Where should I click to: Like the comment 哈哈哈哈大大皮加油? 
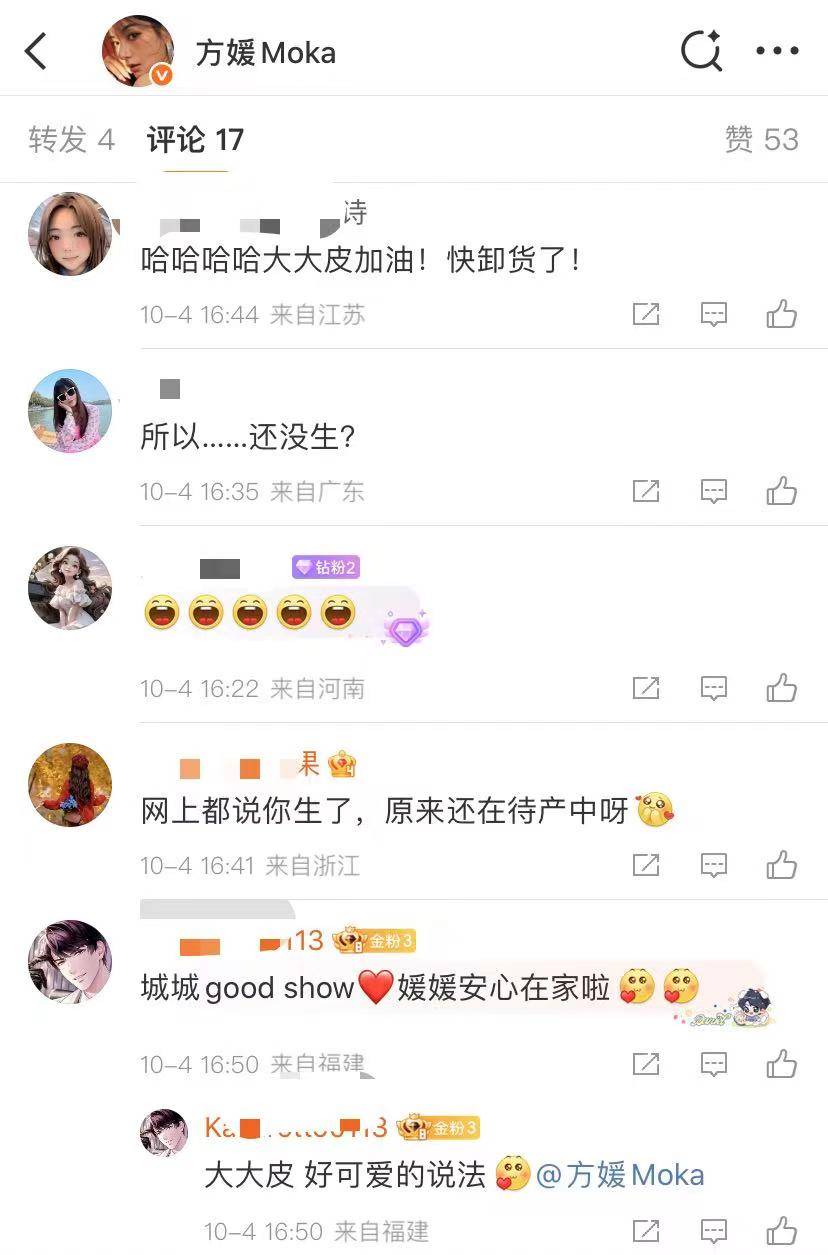781,314
